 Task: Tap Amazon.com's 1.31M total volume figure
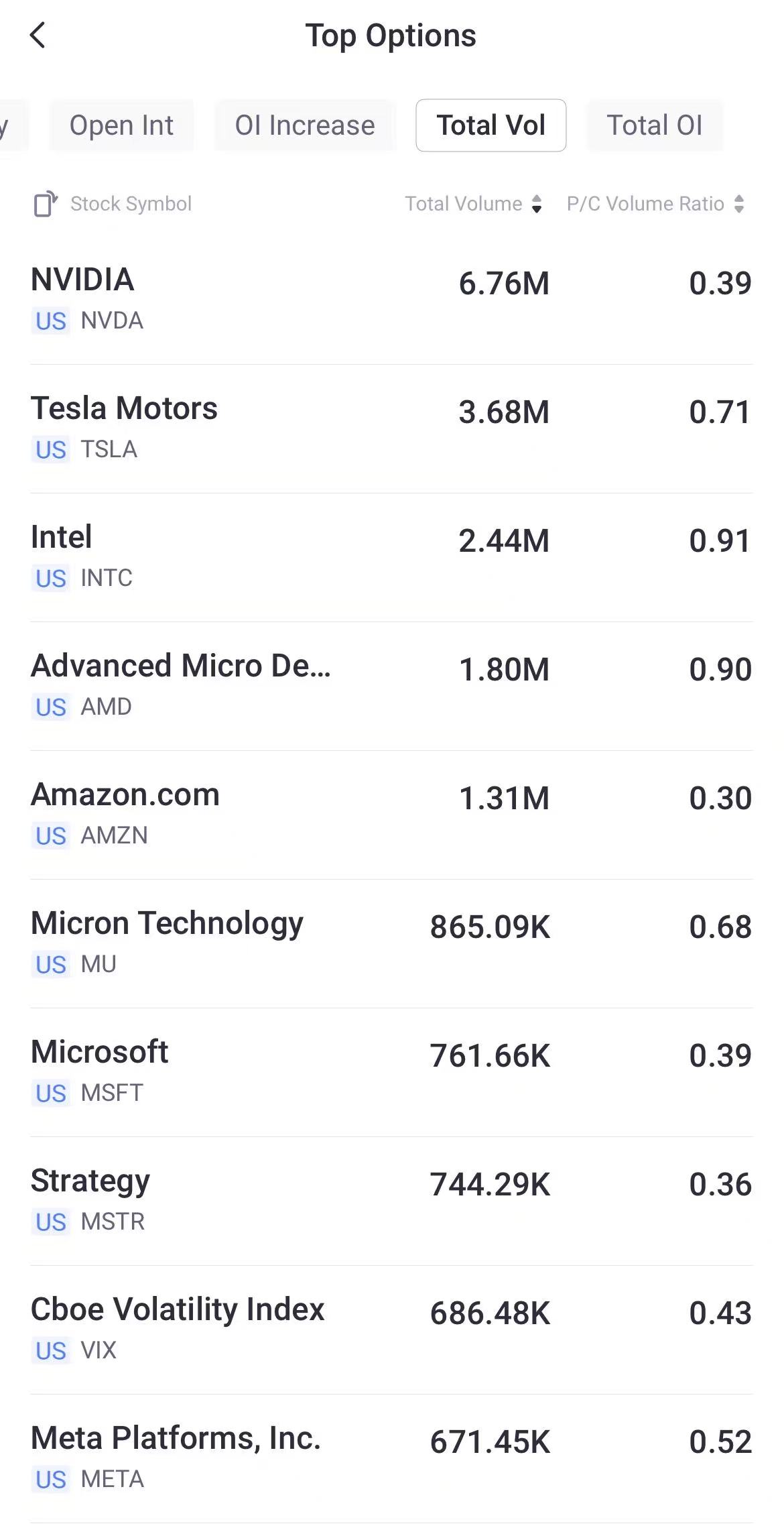coord(504,798)
